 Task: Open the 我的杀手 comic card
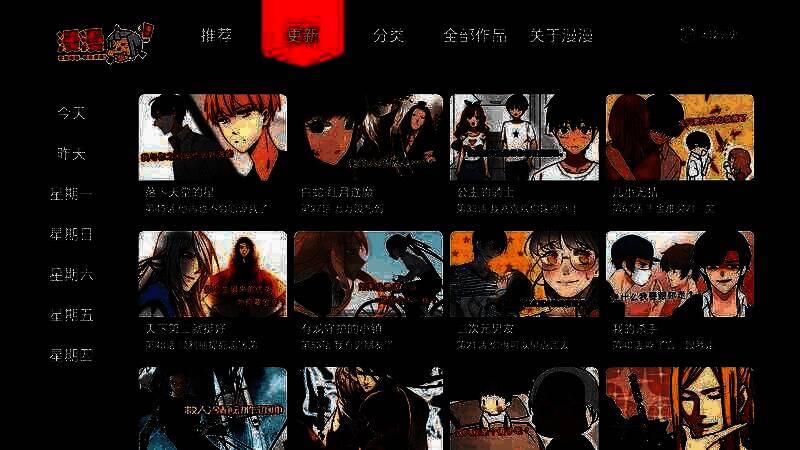[679, 276]
